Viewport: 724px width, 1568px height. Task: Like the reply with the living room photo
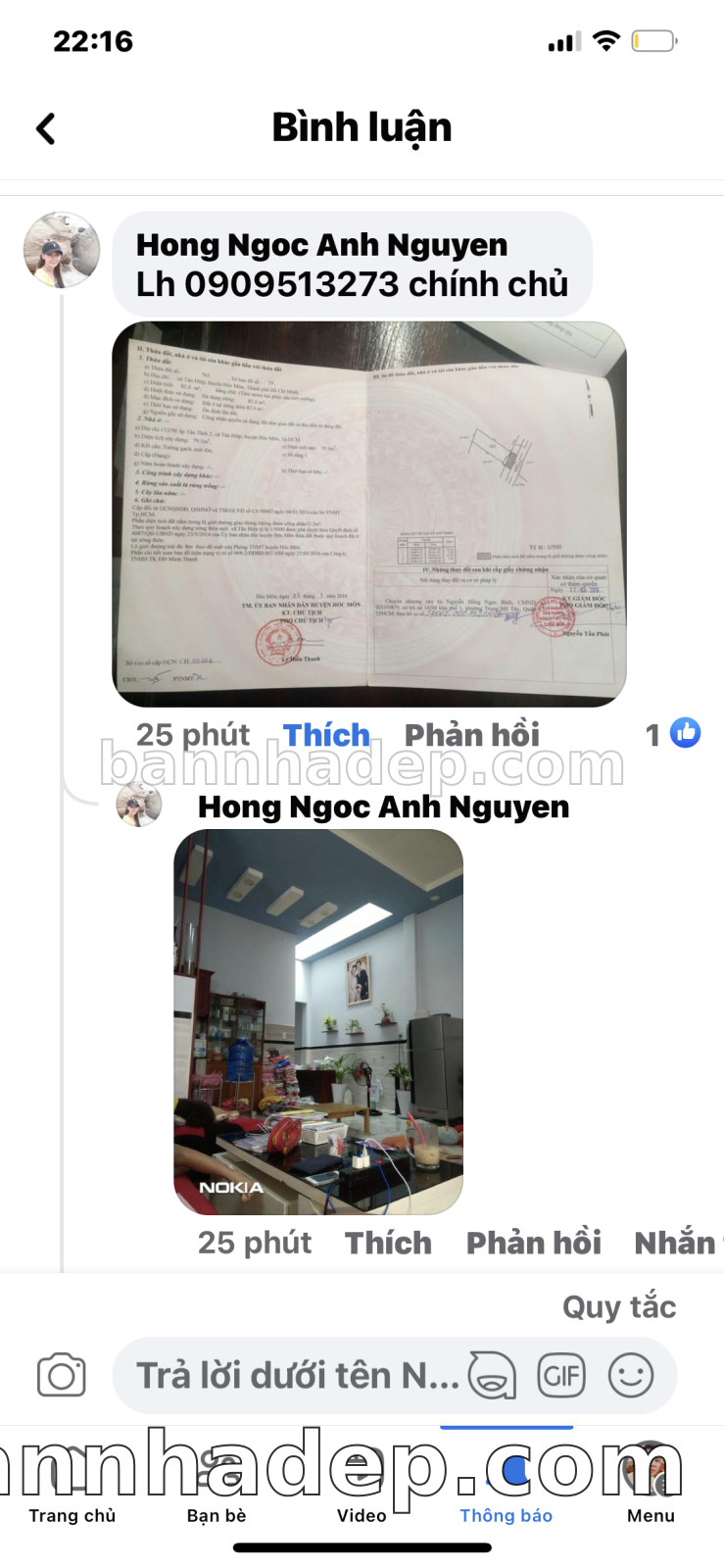point(388,1243)
